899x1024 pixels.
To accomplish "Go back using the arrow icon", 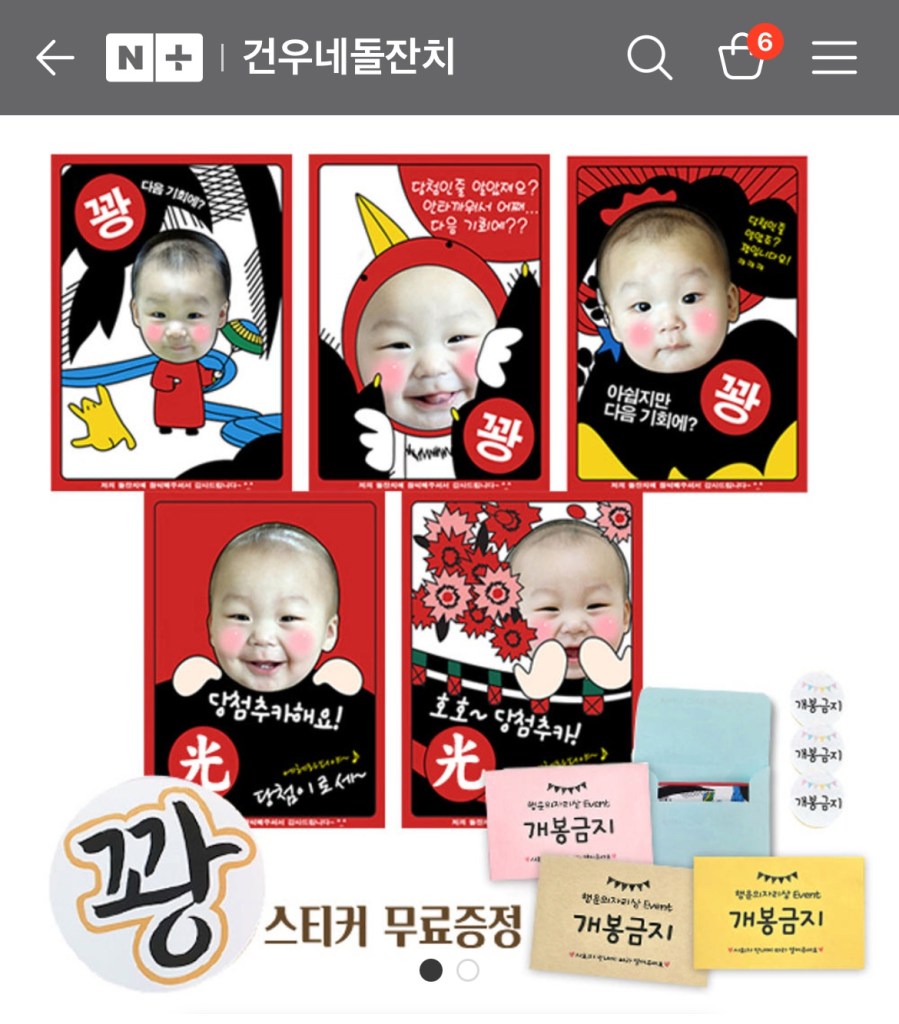I will (55, 58).
